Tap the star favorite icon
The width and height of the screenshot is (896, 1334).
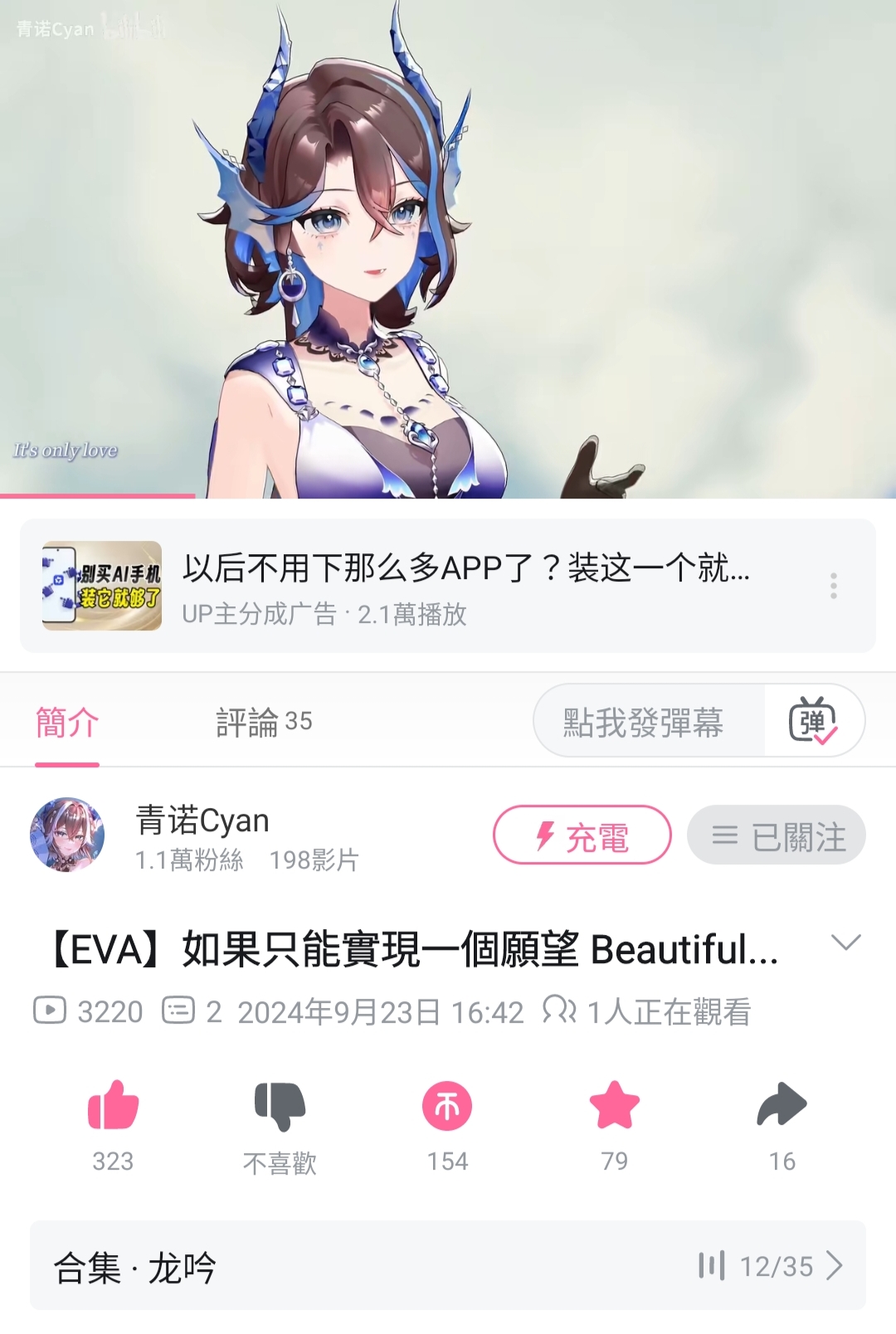tap(614, 1106)
